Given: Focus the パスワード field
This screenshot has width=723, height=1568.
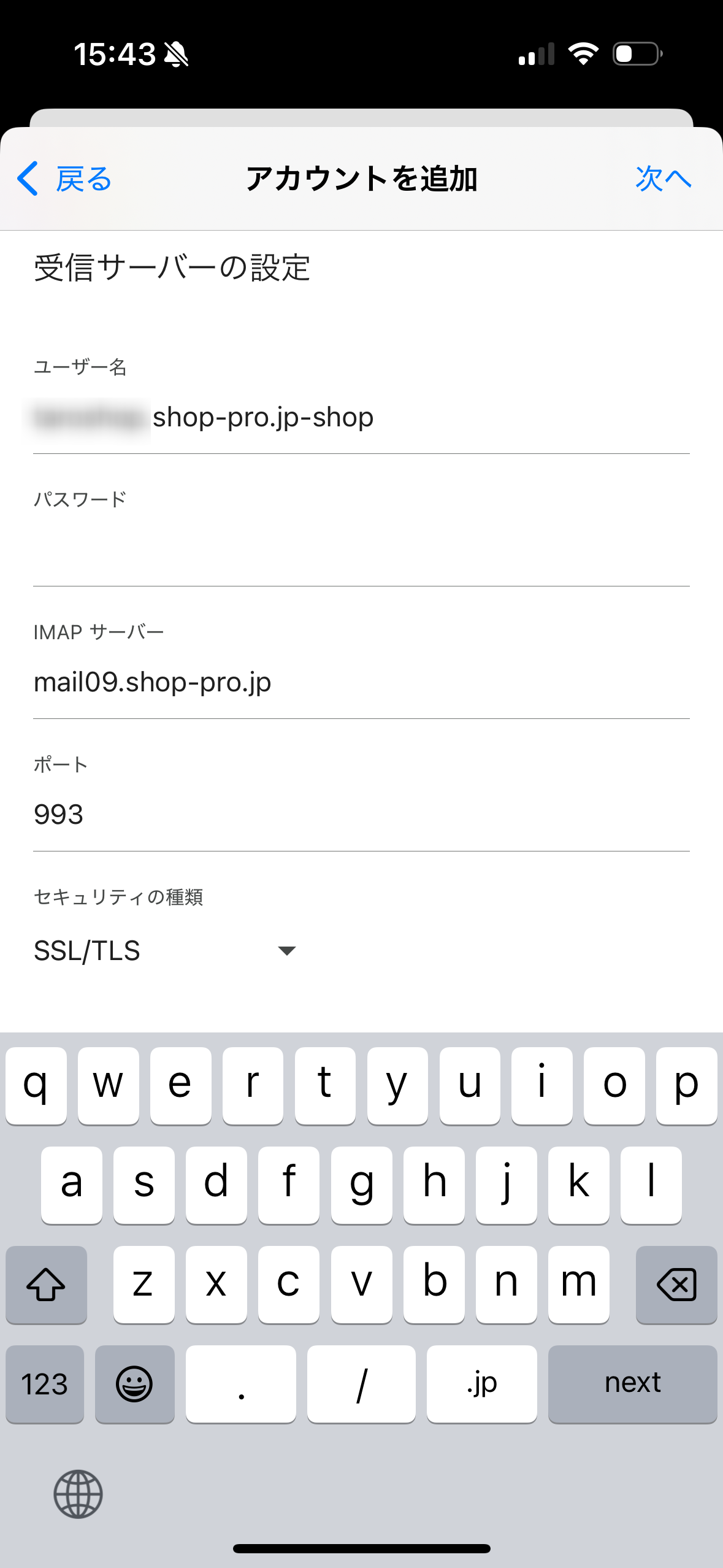Looking at the screenshot, I should pos(361,550).
